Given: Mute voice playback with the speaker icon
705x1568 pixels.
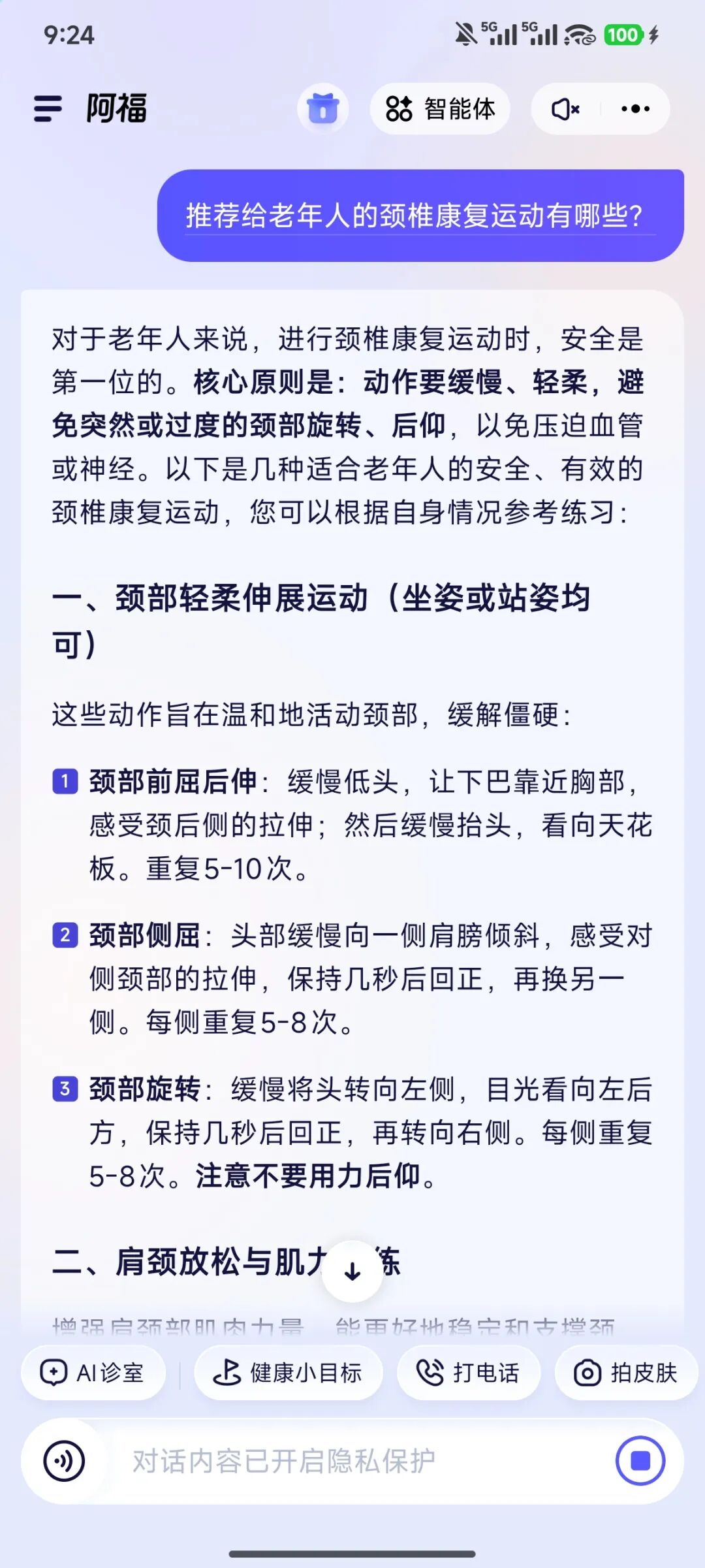Looking at the screenshot, I should [x=565, y=109].
